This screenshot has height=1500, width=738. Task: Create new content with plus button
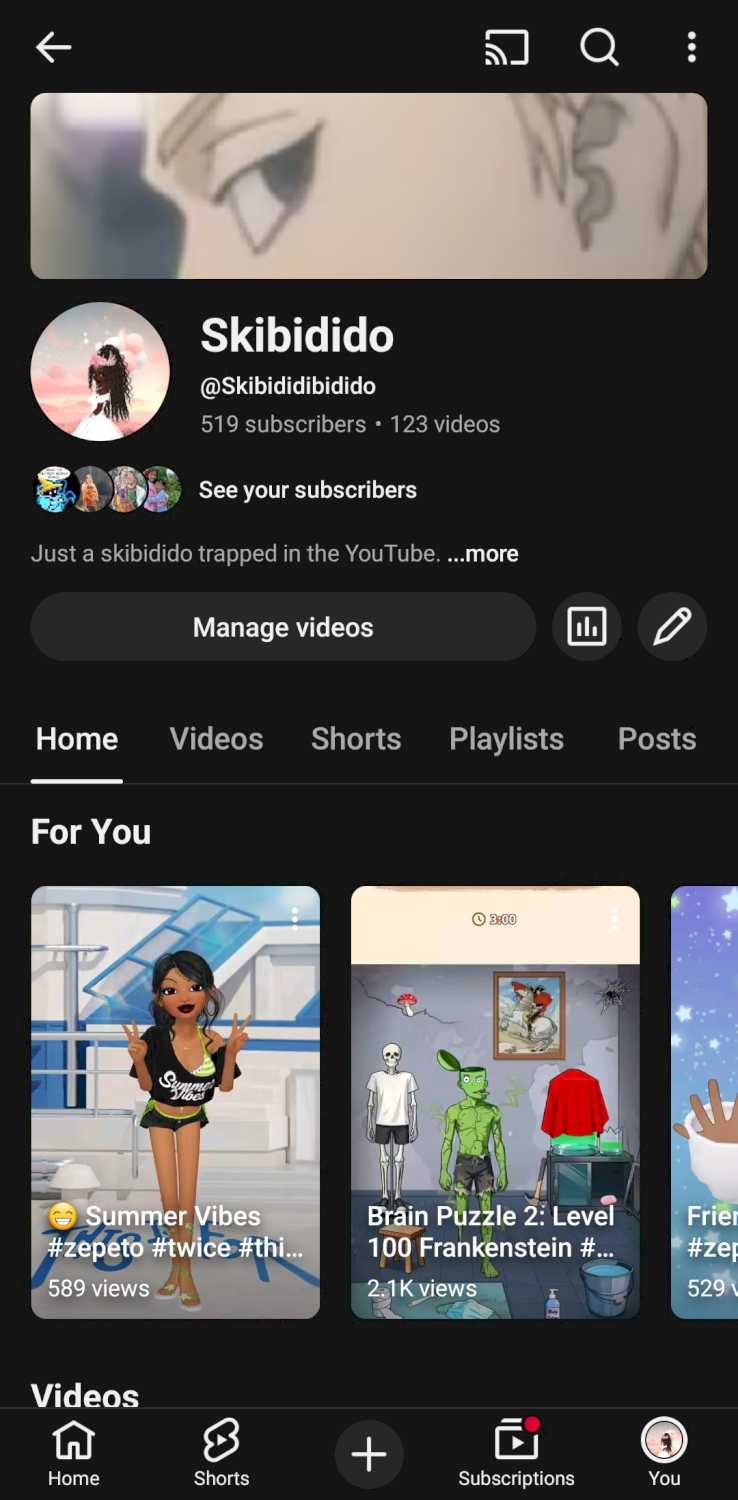[369, 1454]
